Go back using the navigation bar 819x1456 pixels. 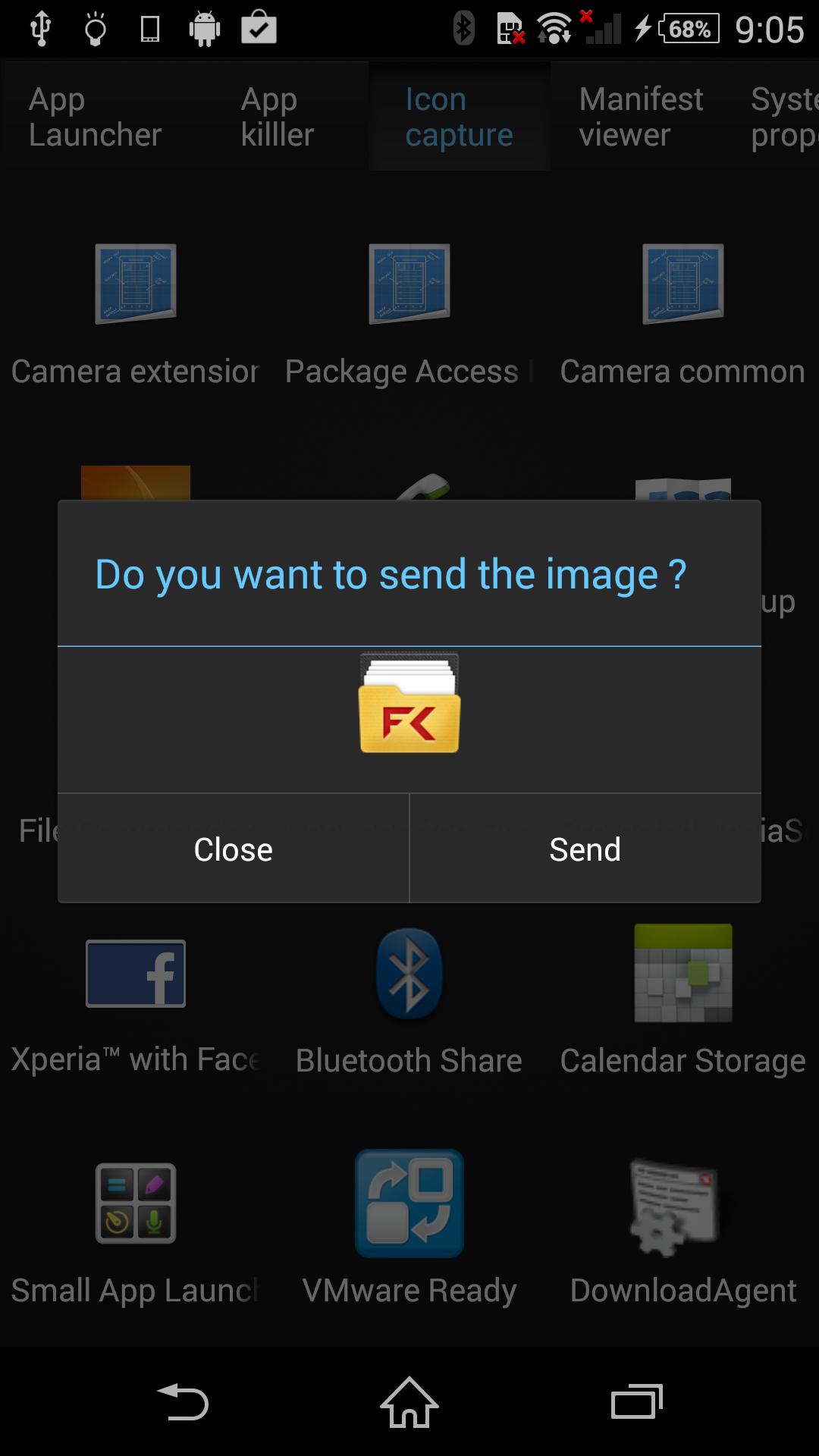(x=183, y=1401)
